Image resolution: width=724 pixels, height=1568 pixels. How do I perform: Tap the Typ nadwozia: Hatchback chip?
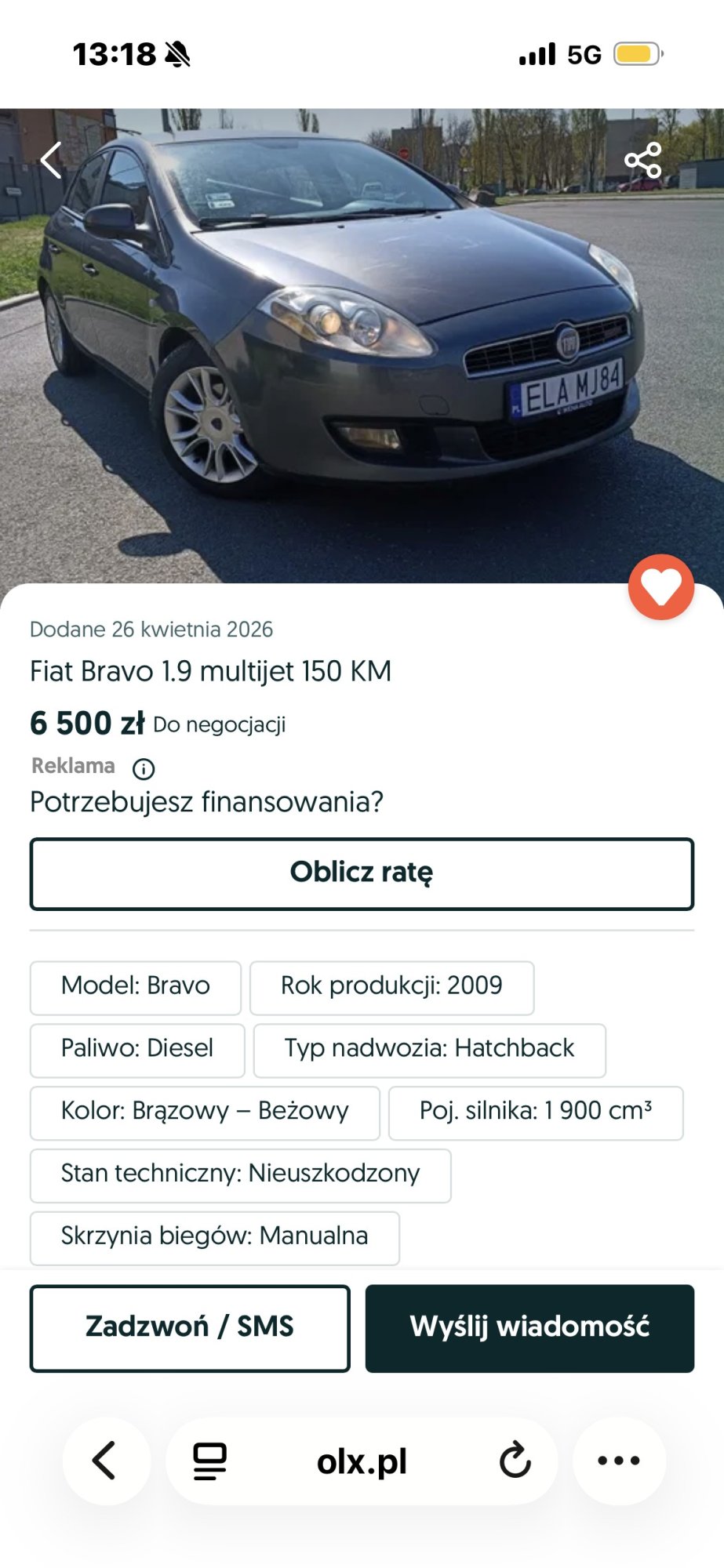429,1050
